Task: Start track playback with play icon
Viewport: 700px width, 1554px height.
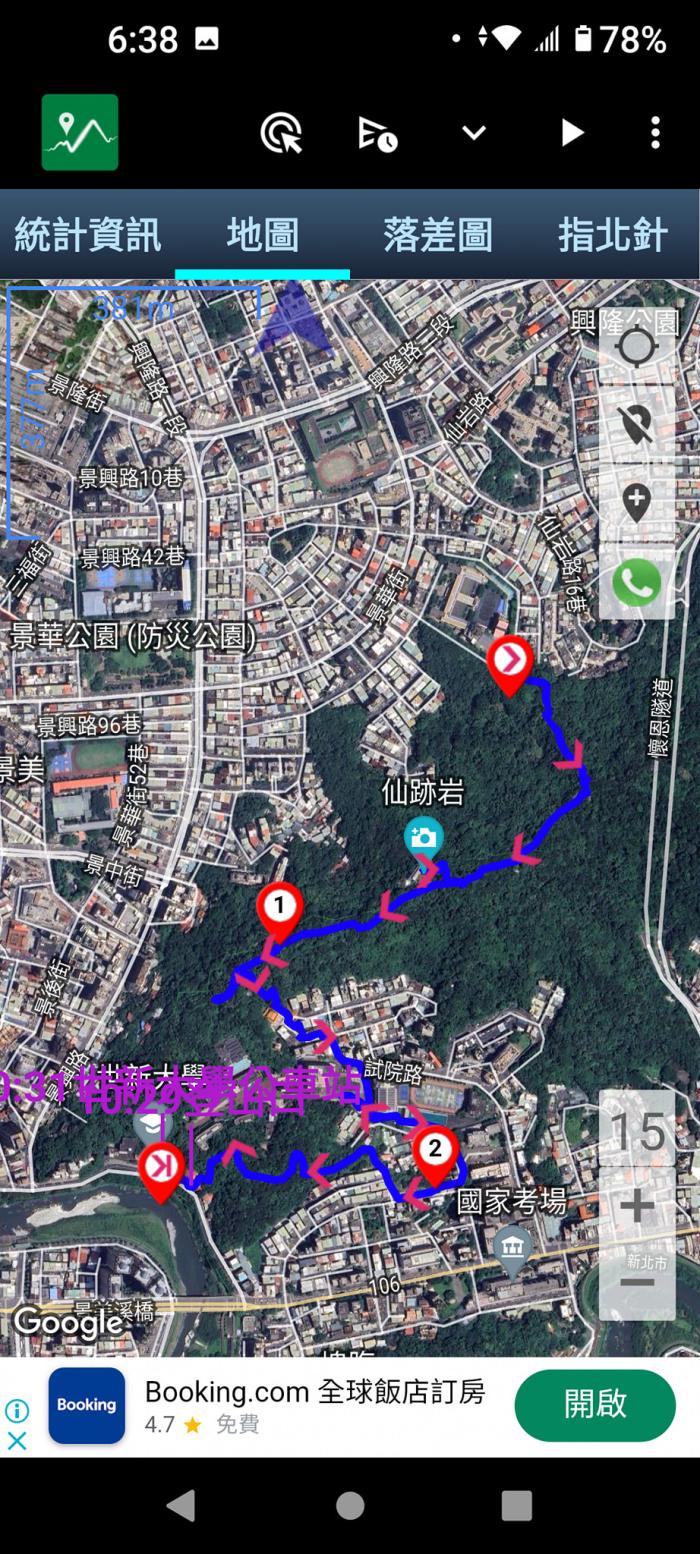Action: (x=572, y=133)
